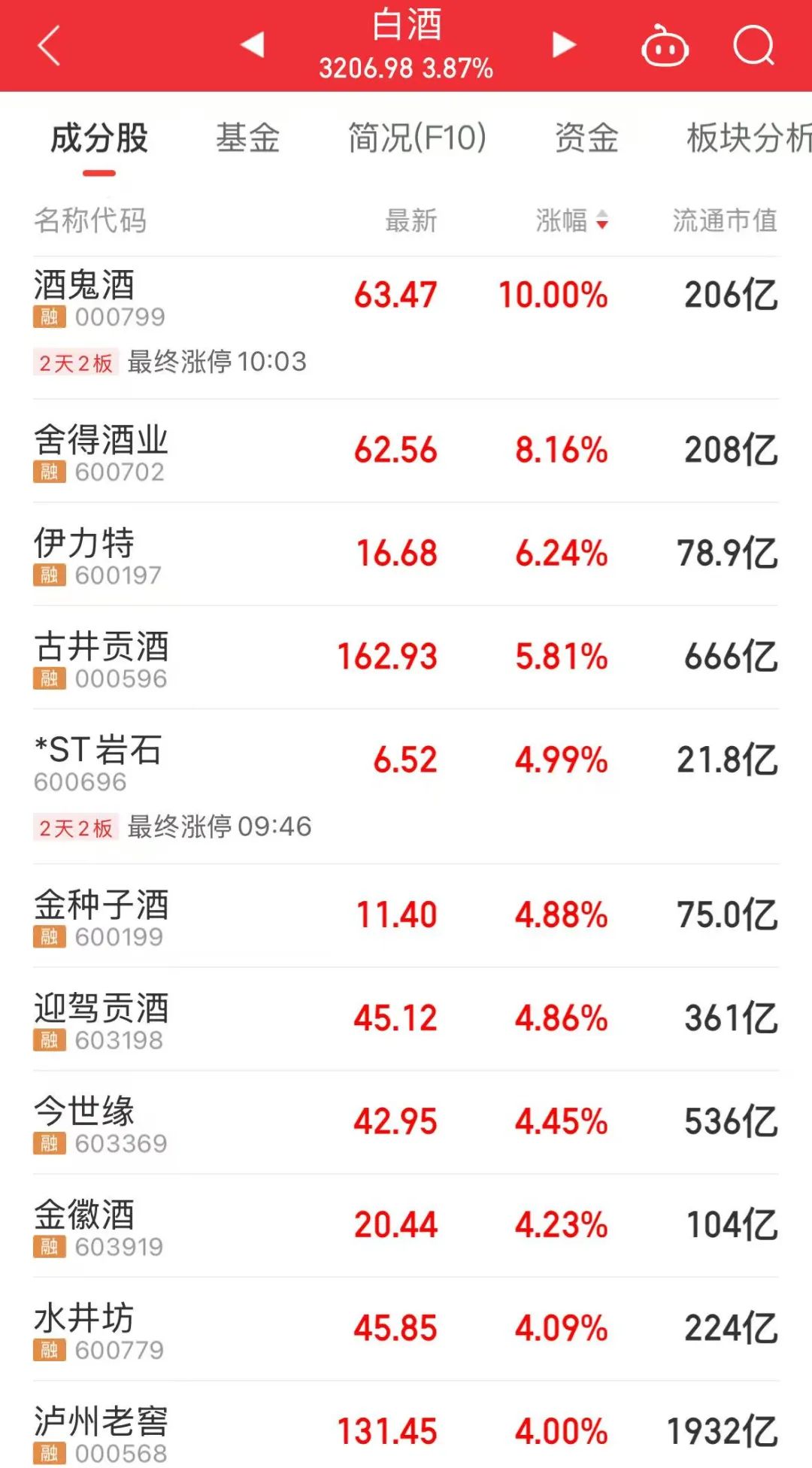
Task: Go back using the top-left arrow
Action: click(50, 46)
